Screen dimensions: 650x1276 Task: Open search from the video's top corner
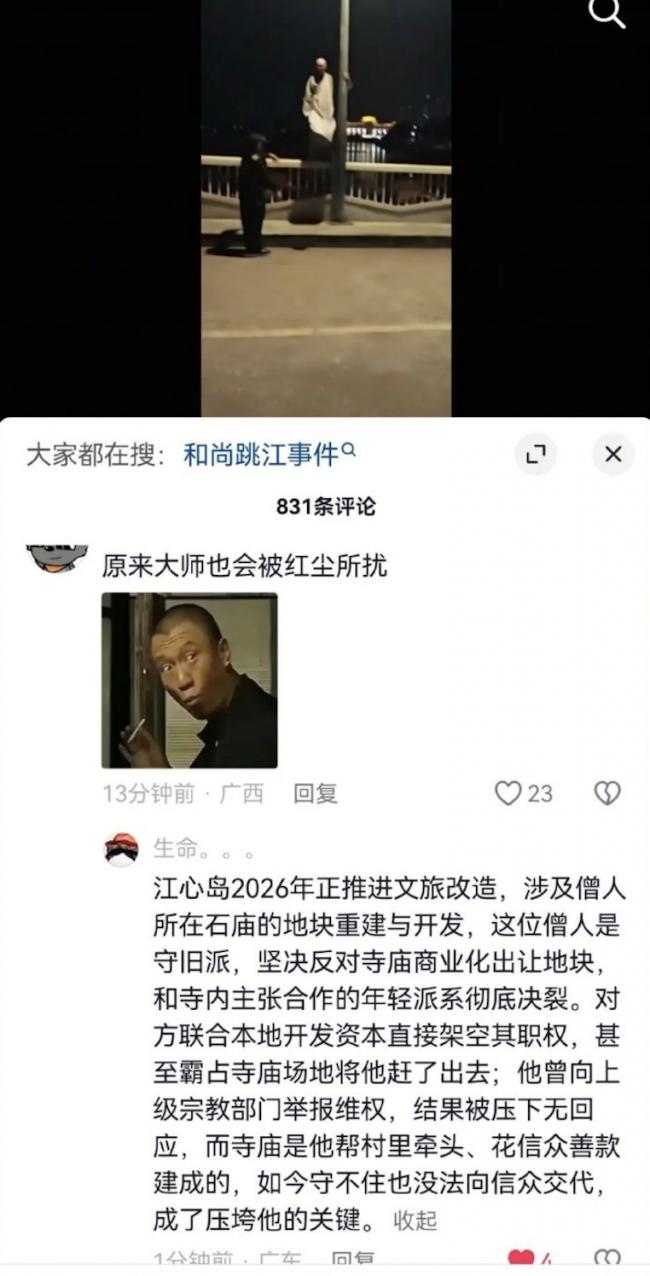(606, 13)
